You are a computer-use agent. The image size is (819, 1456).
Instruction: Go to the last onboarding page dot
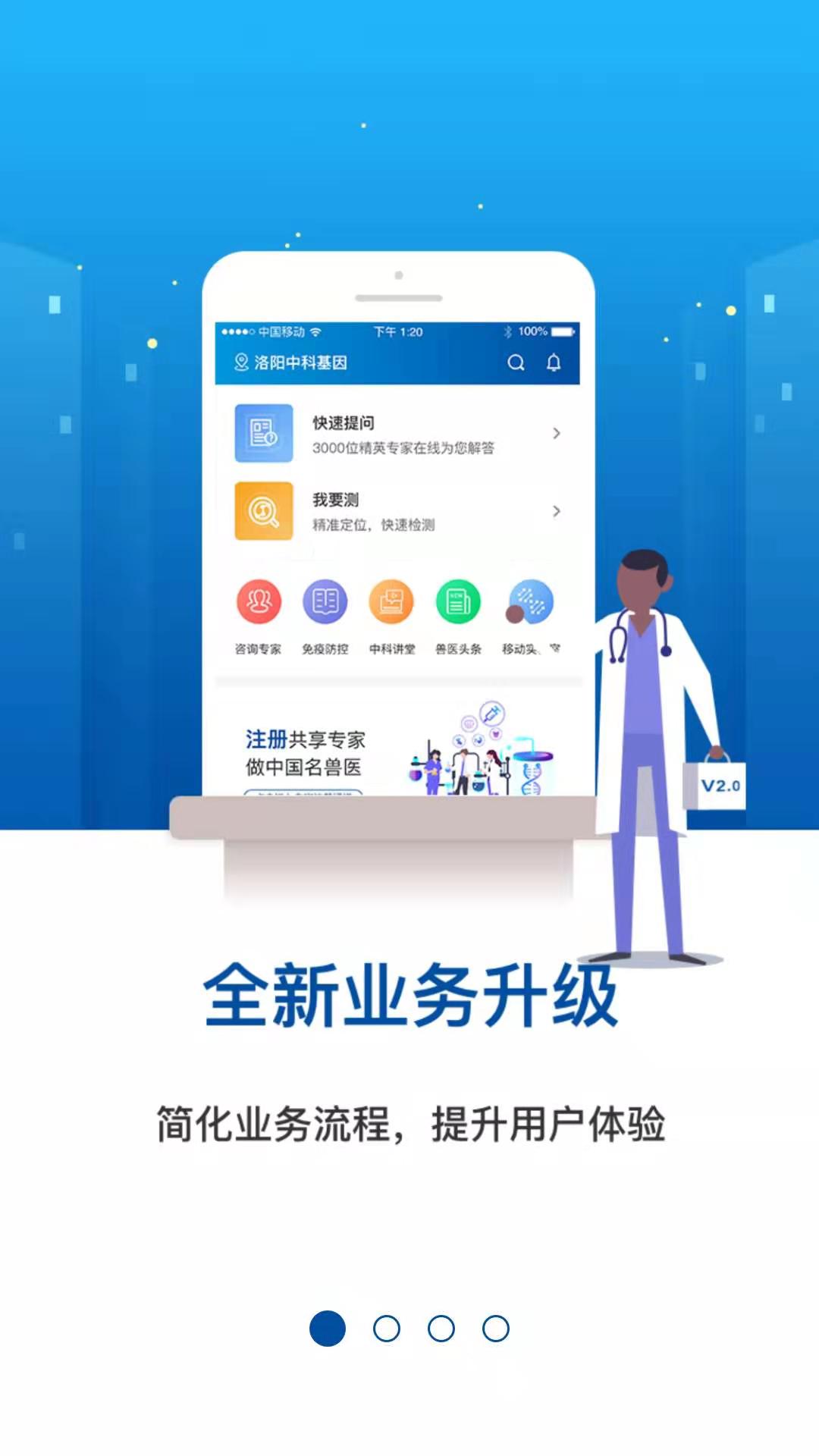point(496,1329)
